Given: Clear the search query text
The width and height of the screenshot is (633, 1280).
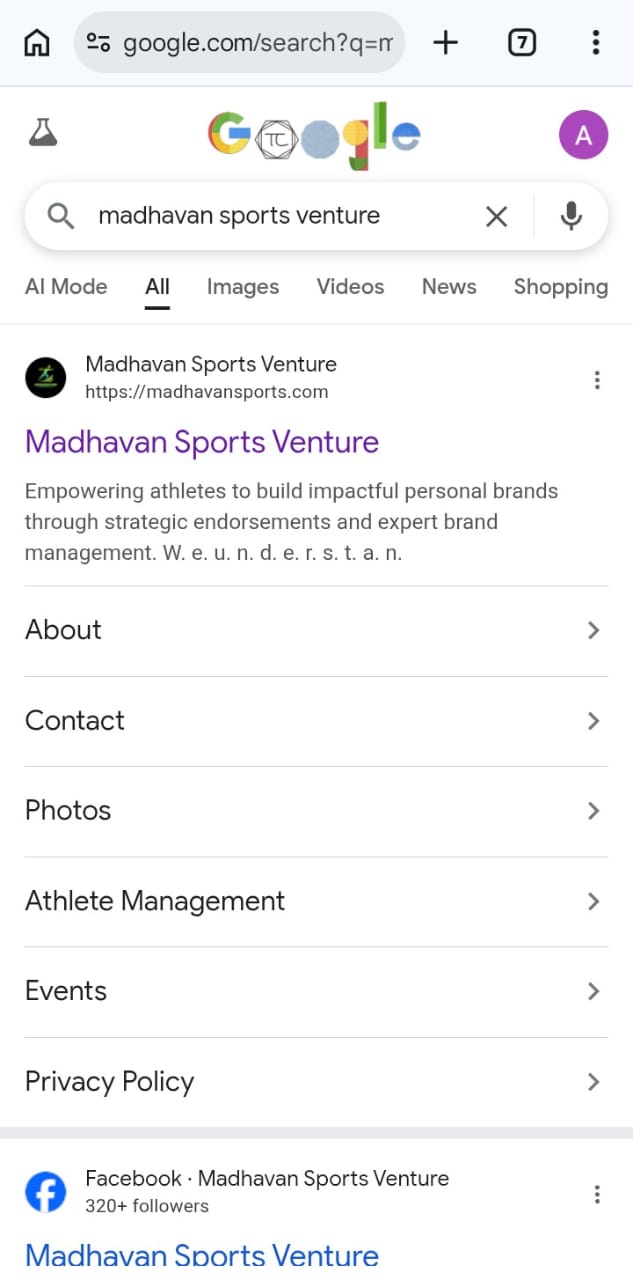Looking at the screenshot, I should (x=496, y=216).
